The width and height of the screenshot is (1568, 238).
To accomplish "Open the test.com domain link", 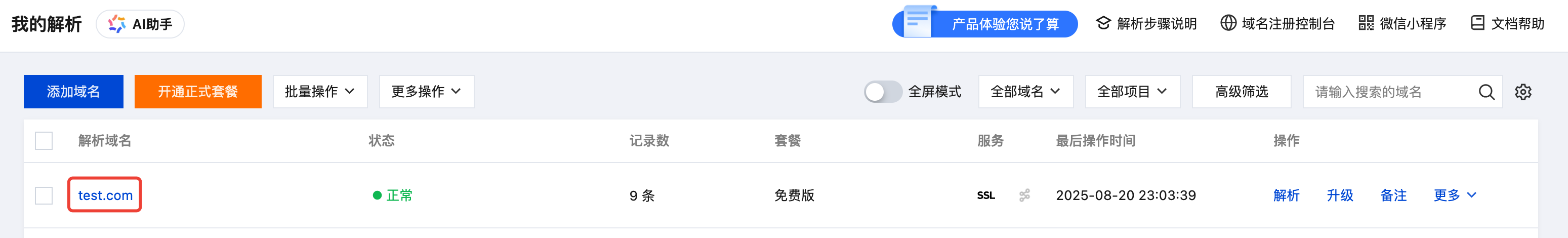I will coord(105,195).
